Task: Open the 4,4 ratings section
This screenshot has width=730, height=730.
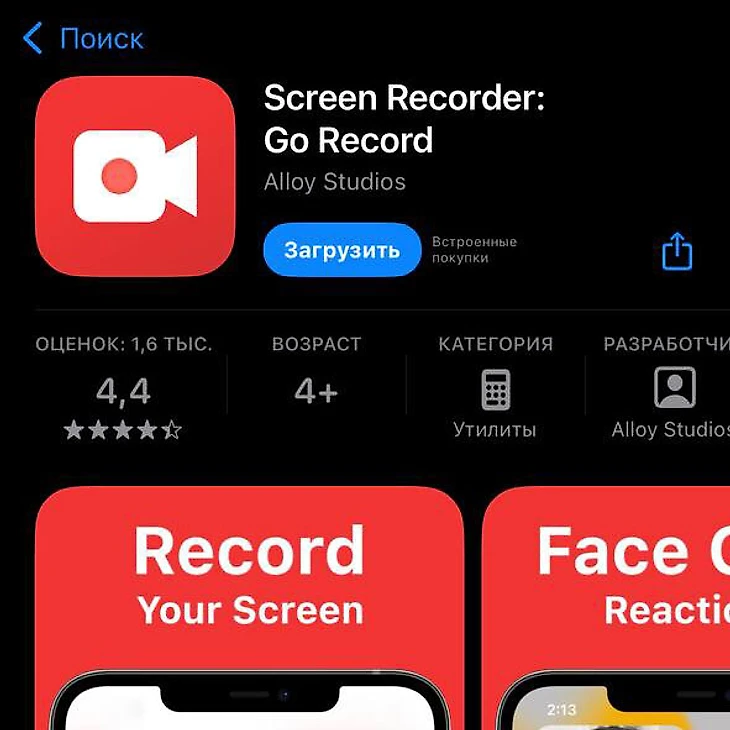Action: [123, 391]
